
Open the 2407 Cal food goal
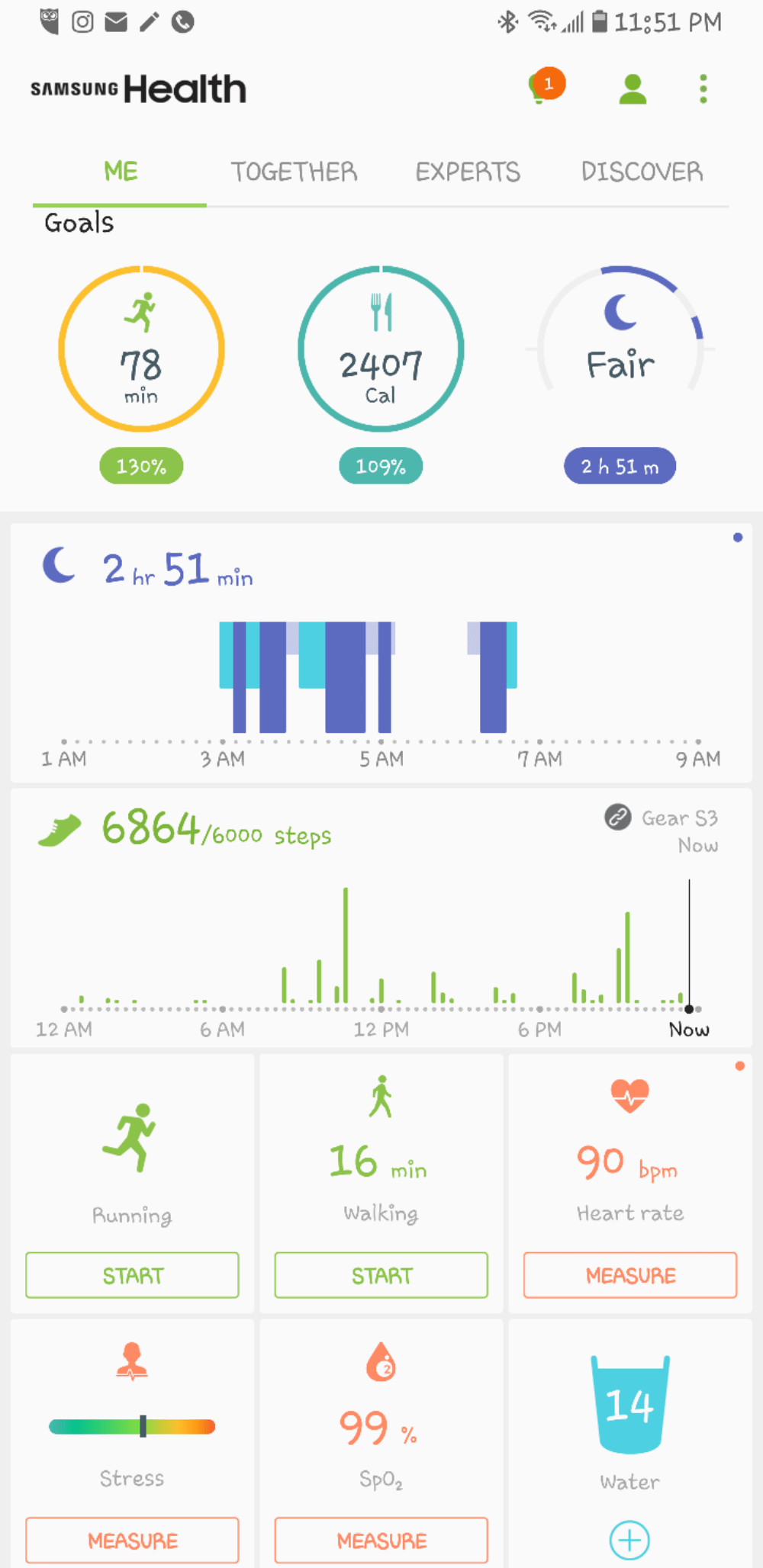click(381, 349)
